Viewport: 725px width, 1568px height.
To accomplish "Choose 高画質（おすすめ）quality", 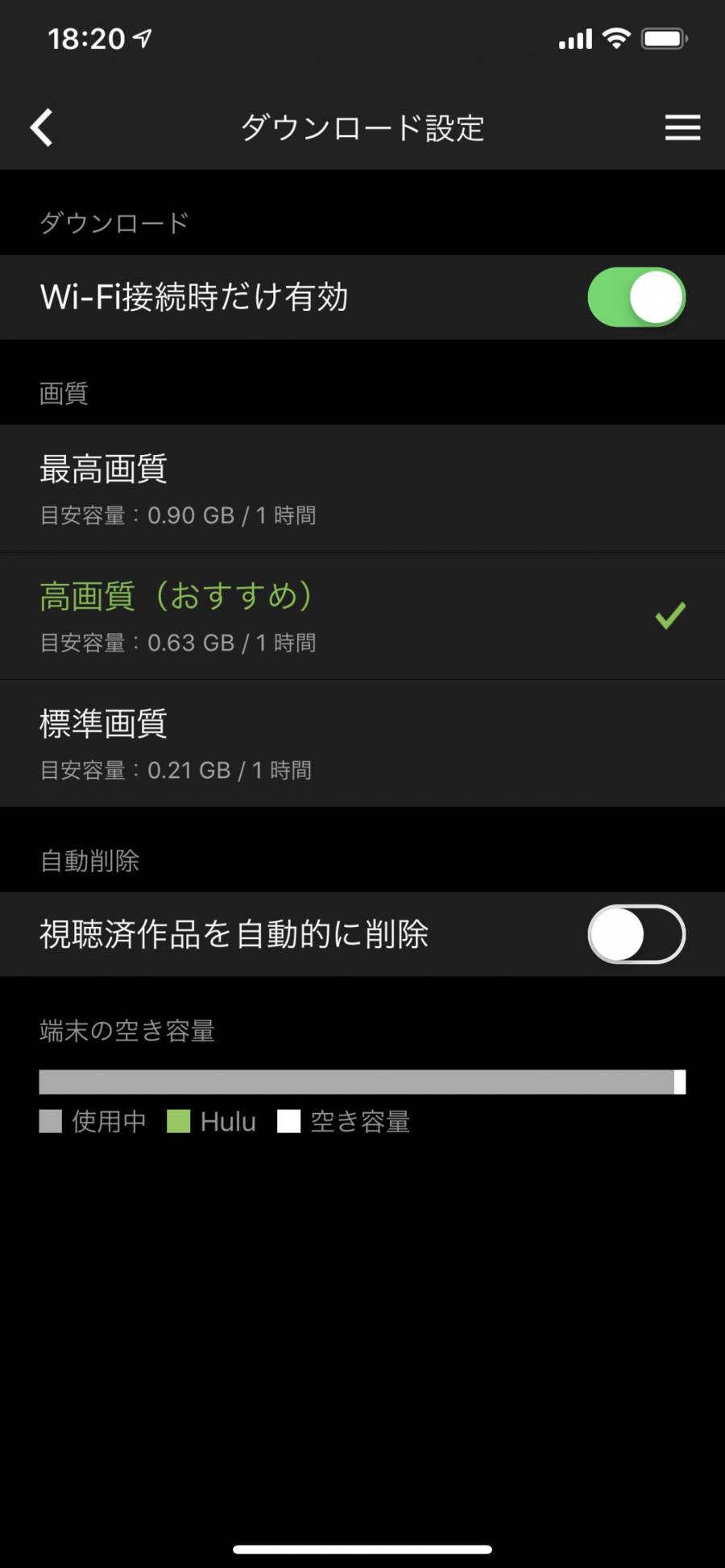I will (362, 616).
